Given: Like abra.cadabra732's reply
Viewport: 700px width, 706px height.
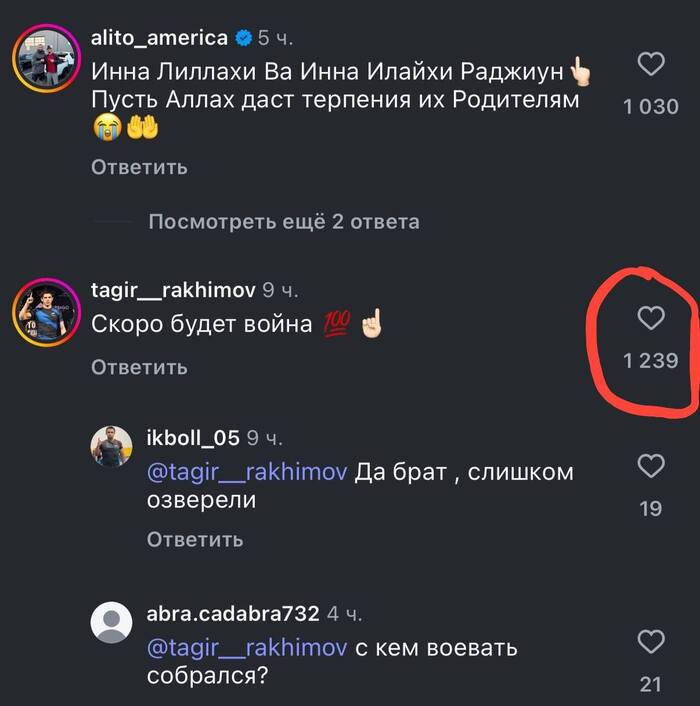Looking at the screenshot, I should pyautogui.click(x=651, y=641).
